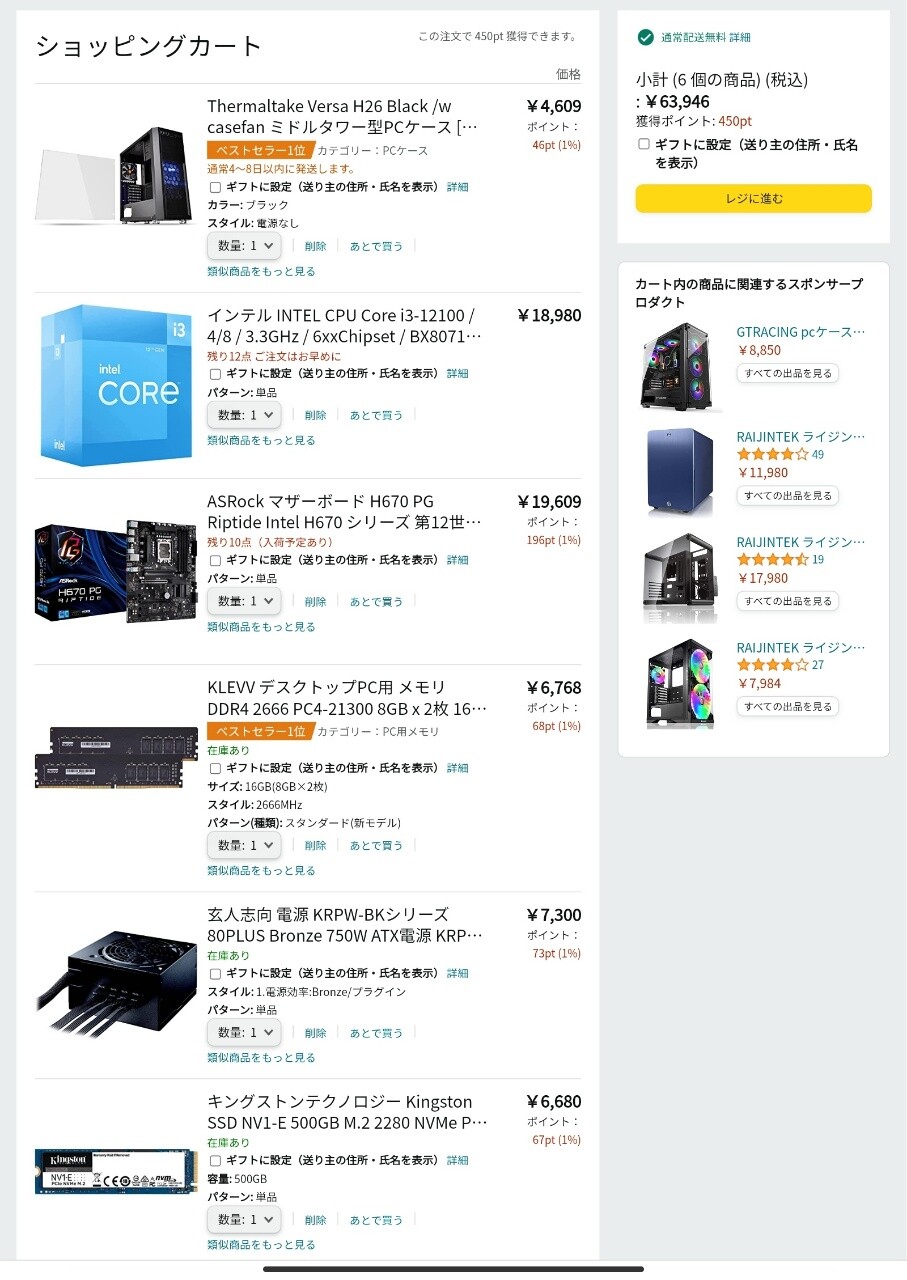Open the RAIJINTEK case priced ¥11,980
Image resolution: width=907 pixels, height=1280 pixels.
800,437
